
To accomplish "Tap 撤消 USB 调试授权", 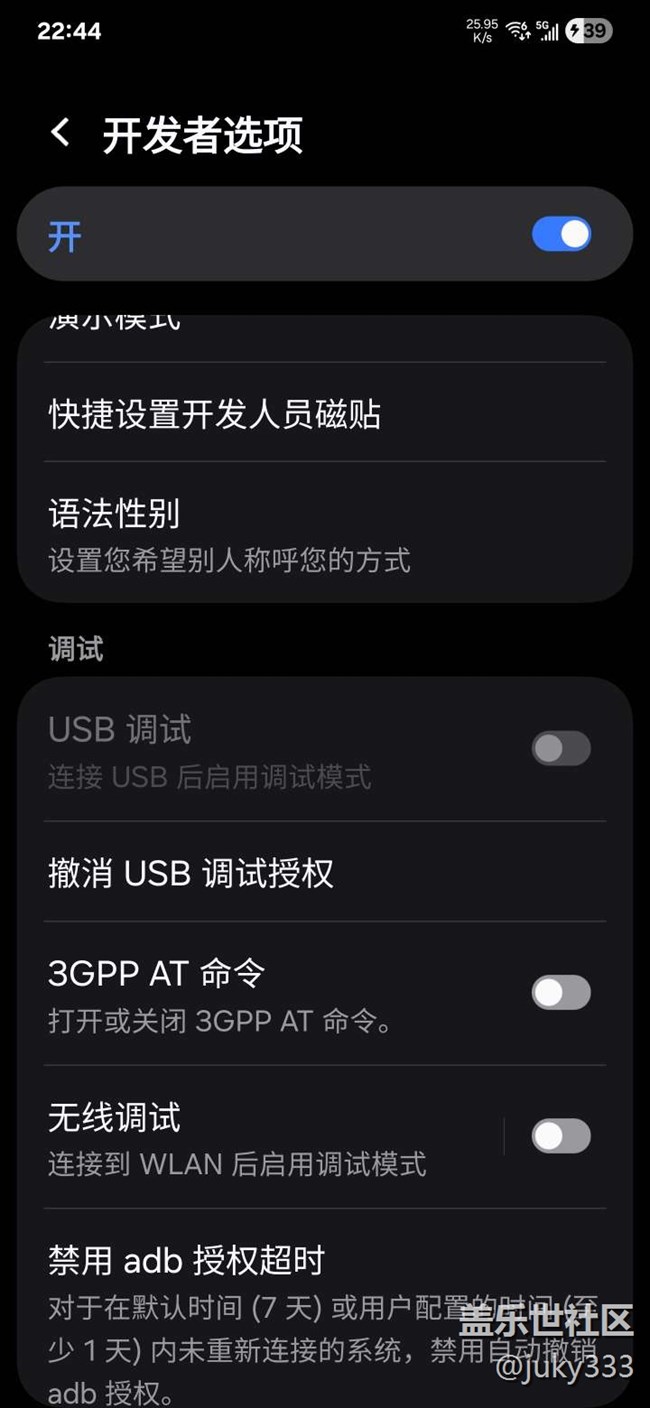I will click(x=191, y=873).
